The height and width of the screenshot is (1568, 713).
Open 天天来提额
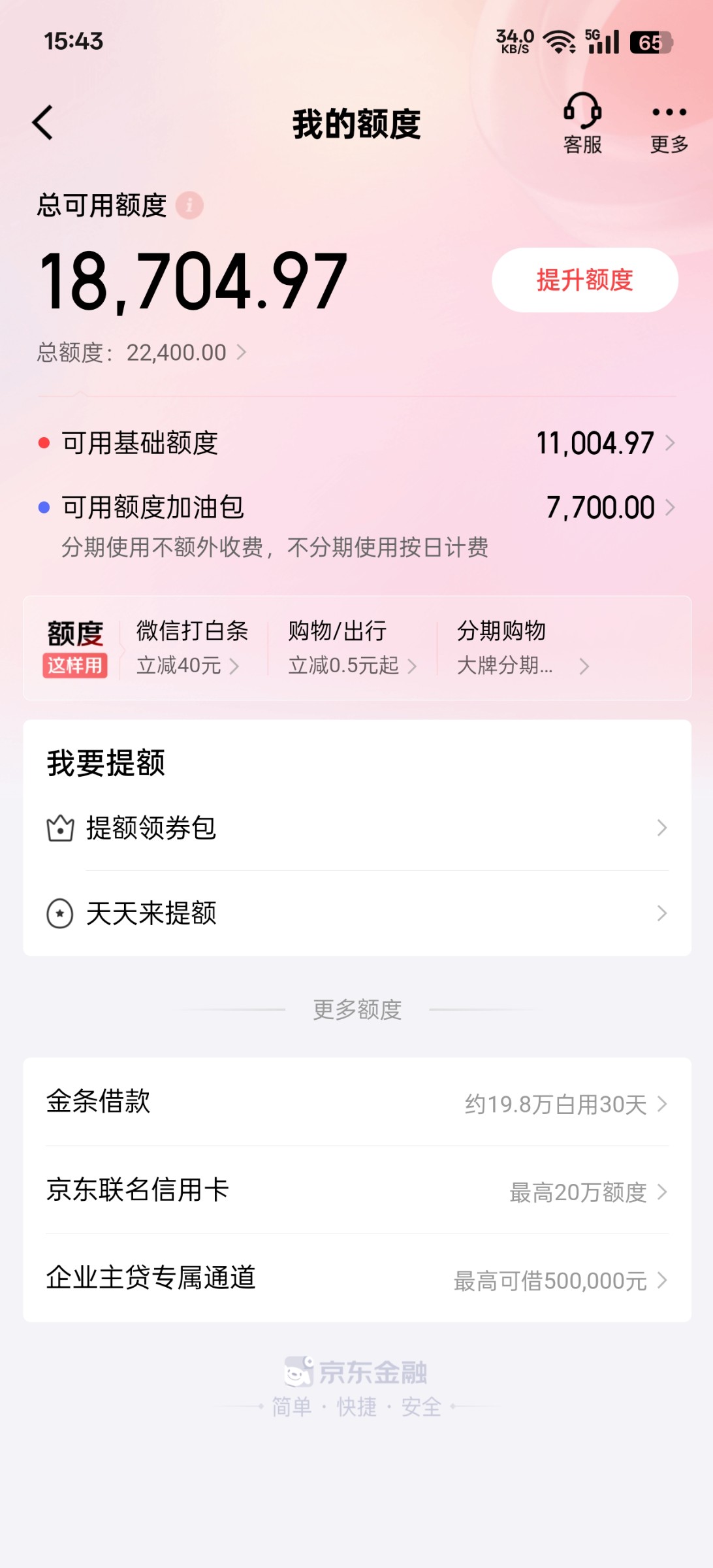tap(357, 913)
